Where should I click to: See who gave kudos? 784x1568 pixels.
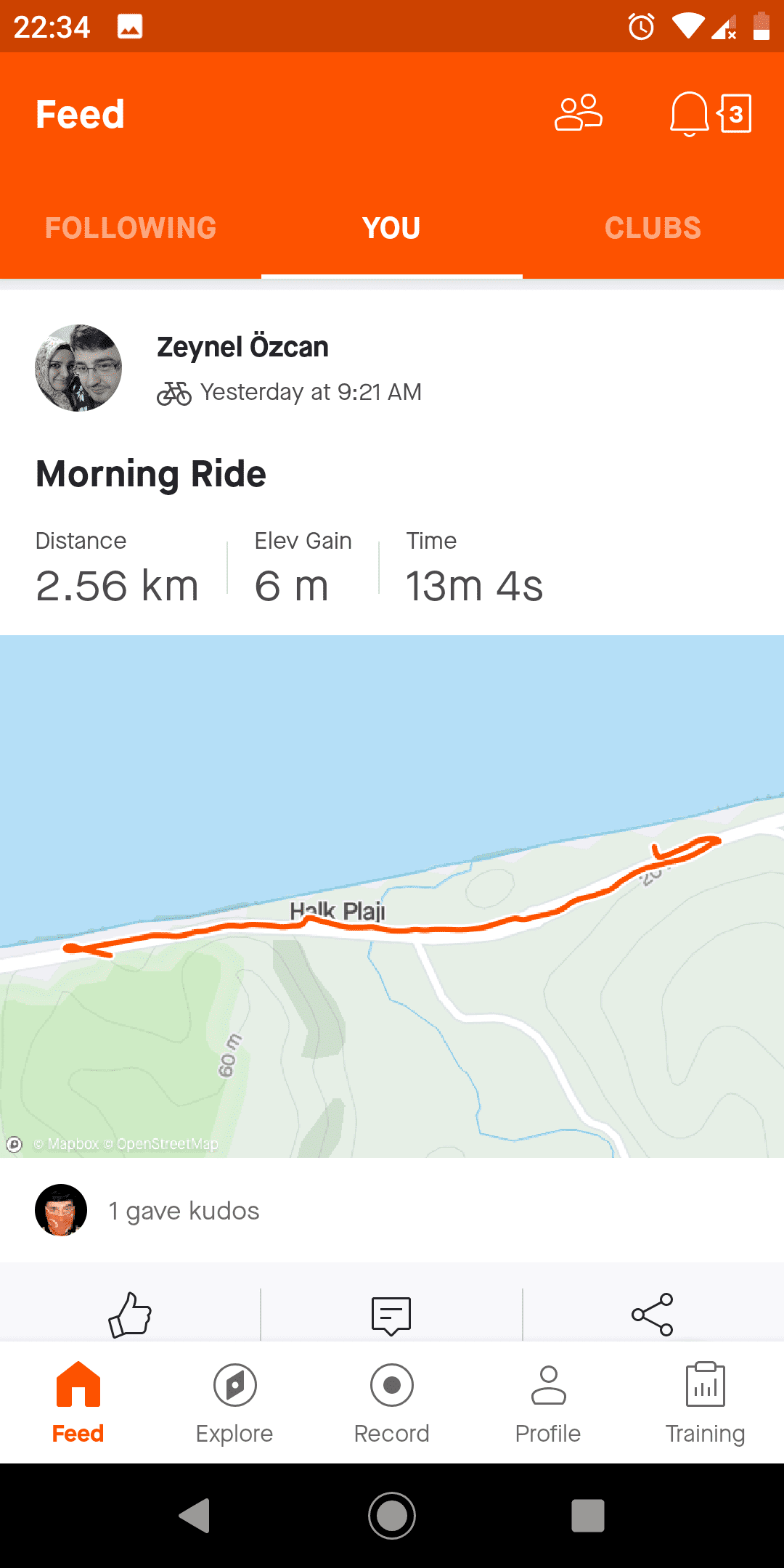tap(183, 1211)
